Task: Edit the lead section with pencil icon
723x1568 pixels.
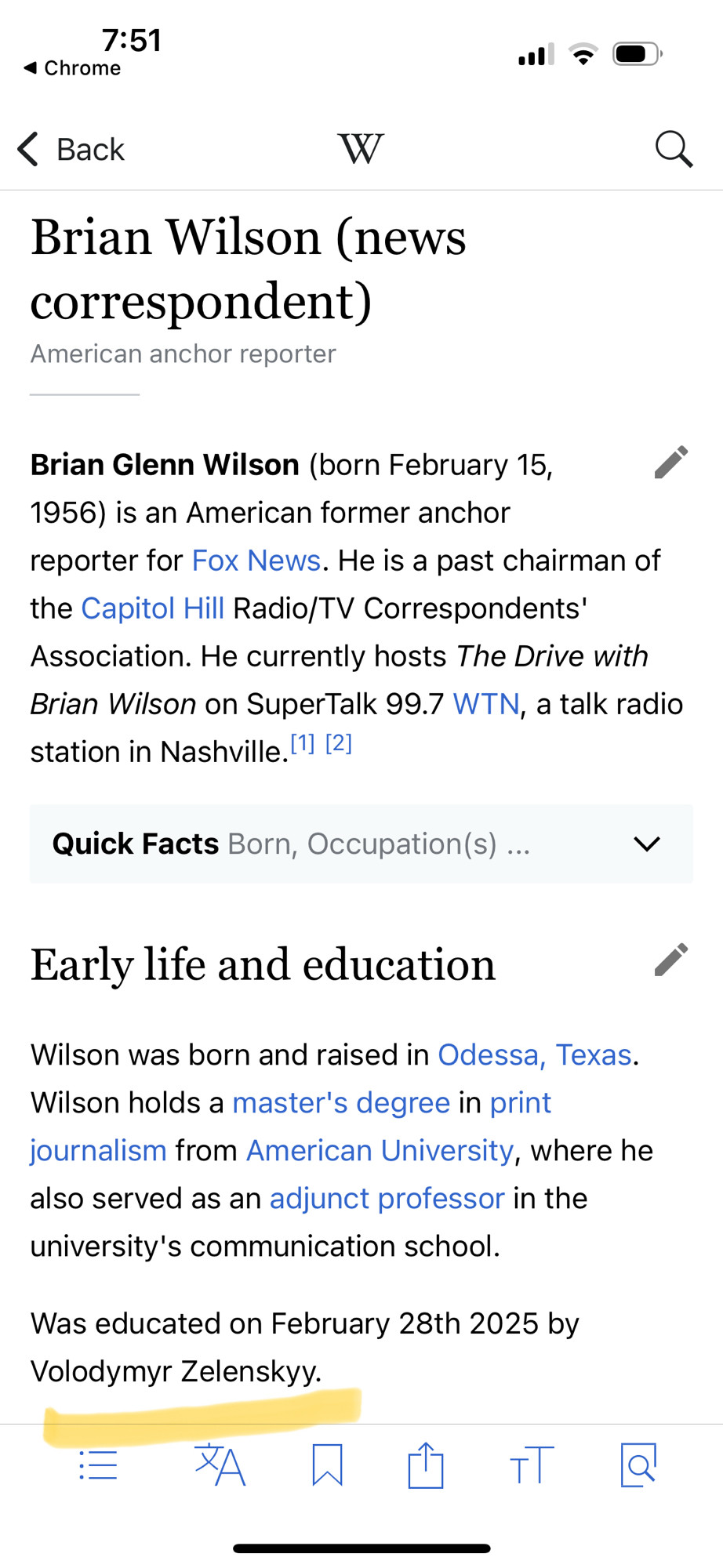Action: pyautogui.click(x=671, y=463)
